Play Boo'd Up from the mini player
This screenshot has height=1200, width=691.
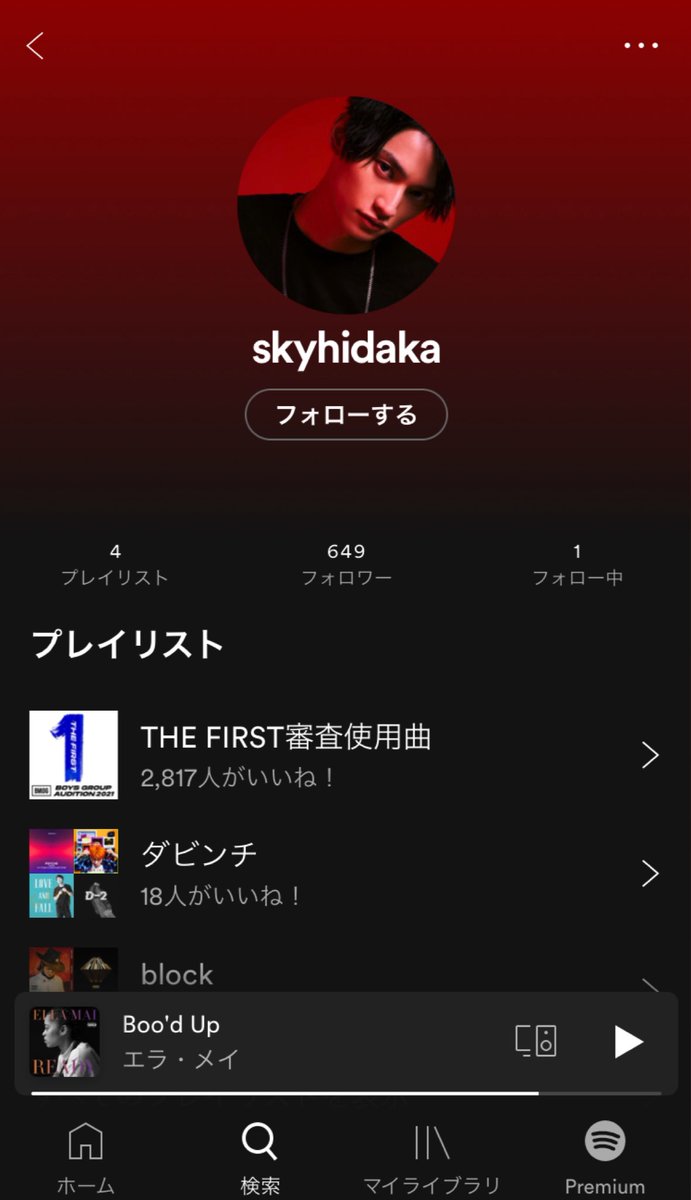(x=628, y=1042)
